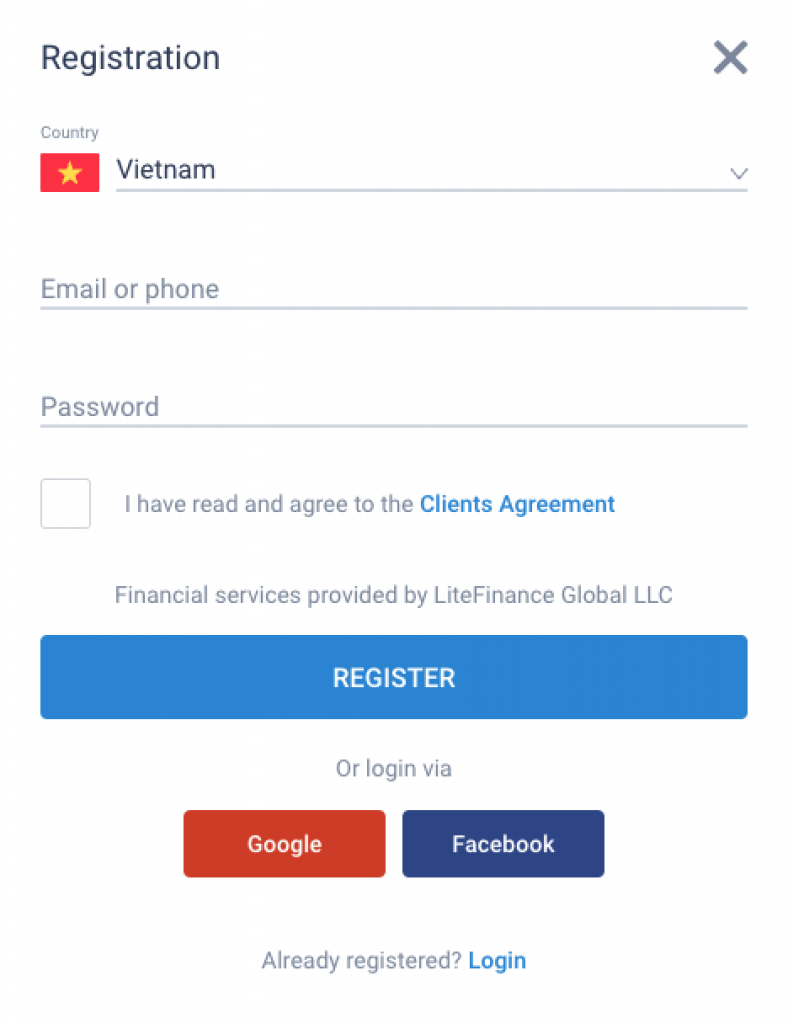Go to the Login link
The height and width of the screenshot is (1024, 788).
pos(497,961)
